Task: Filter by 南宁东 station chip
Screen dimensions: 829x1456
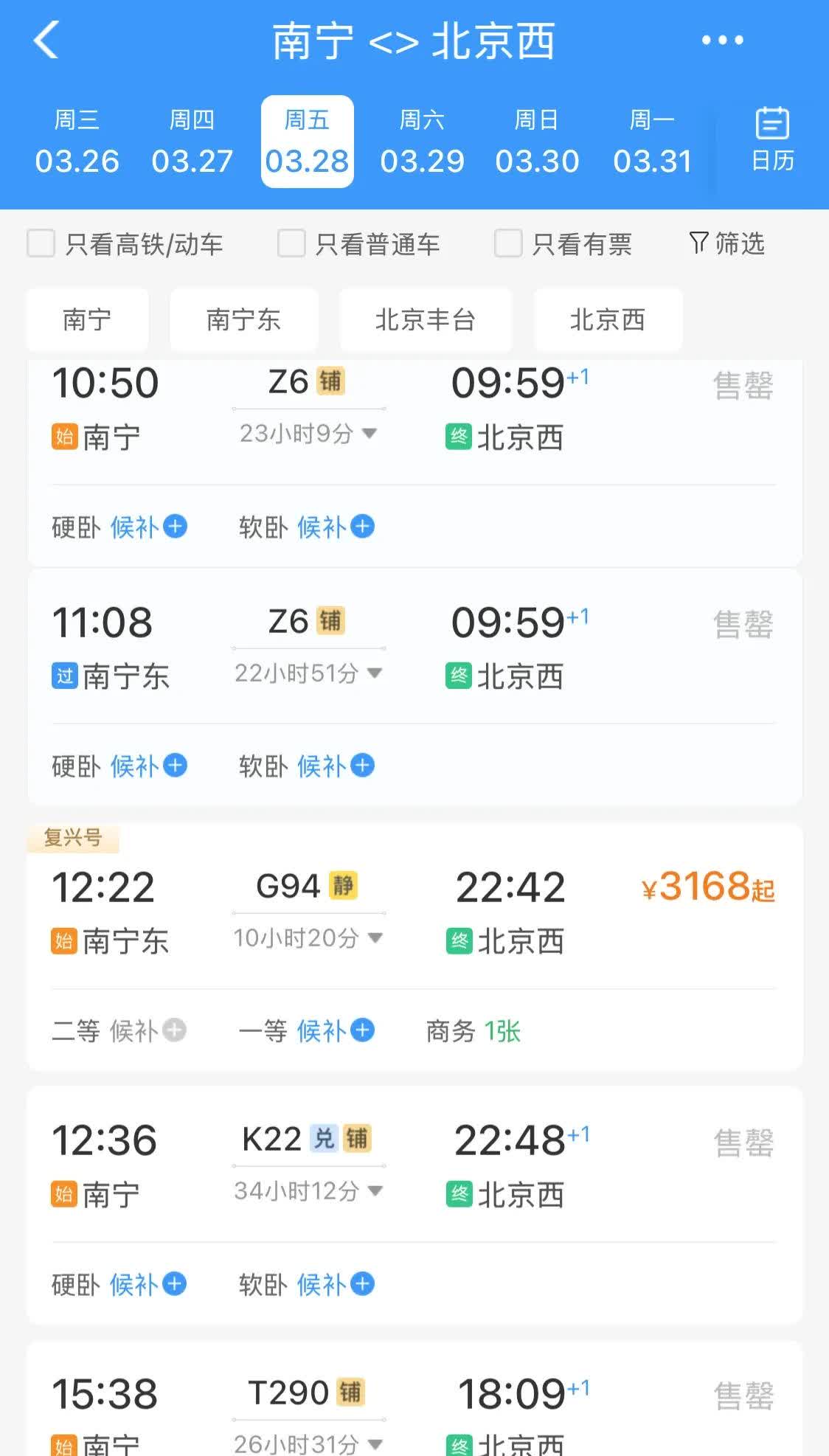Action: pyautogui.click(x=244, y=320)
